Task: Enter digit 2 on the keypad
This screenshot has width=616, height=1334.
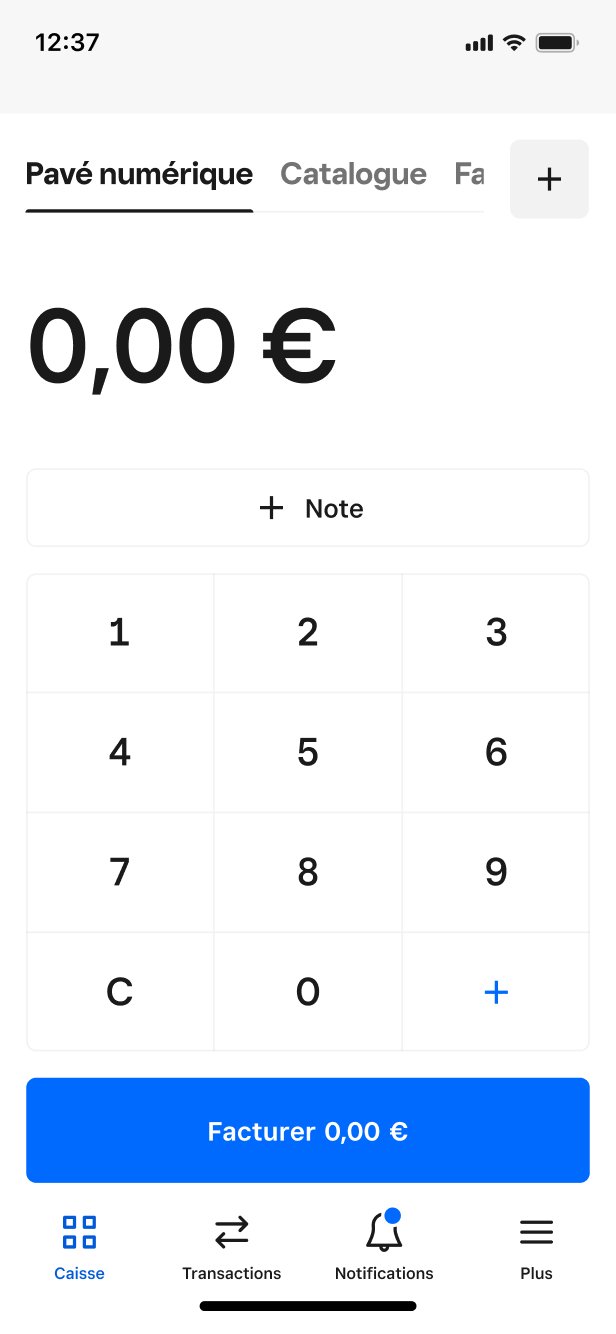Action: 308,633
